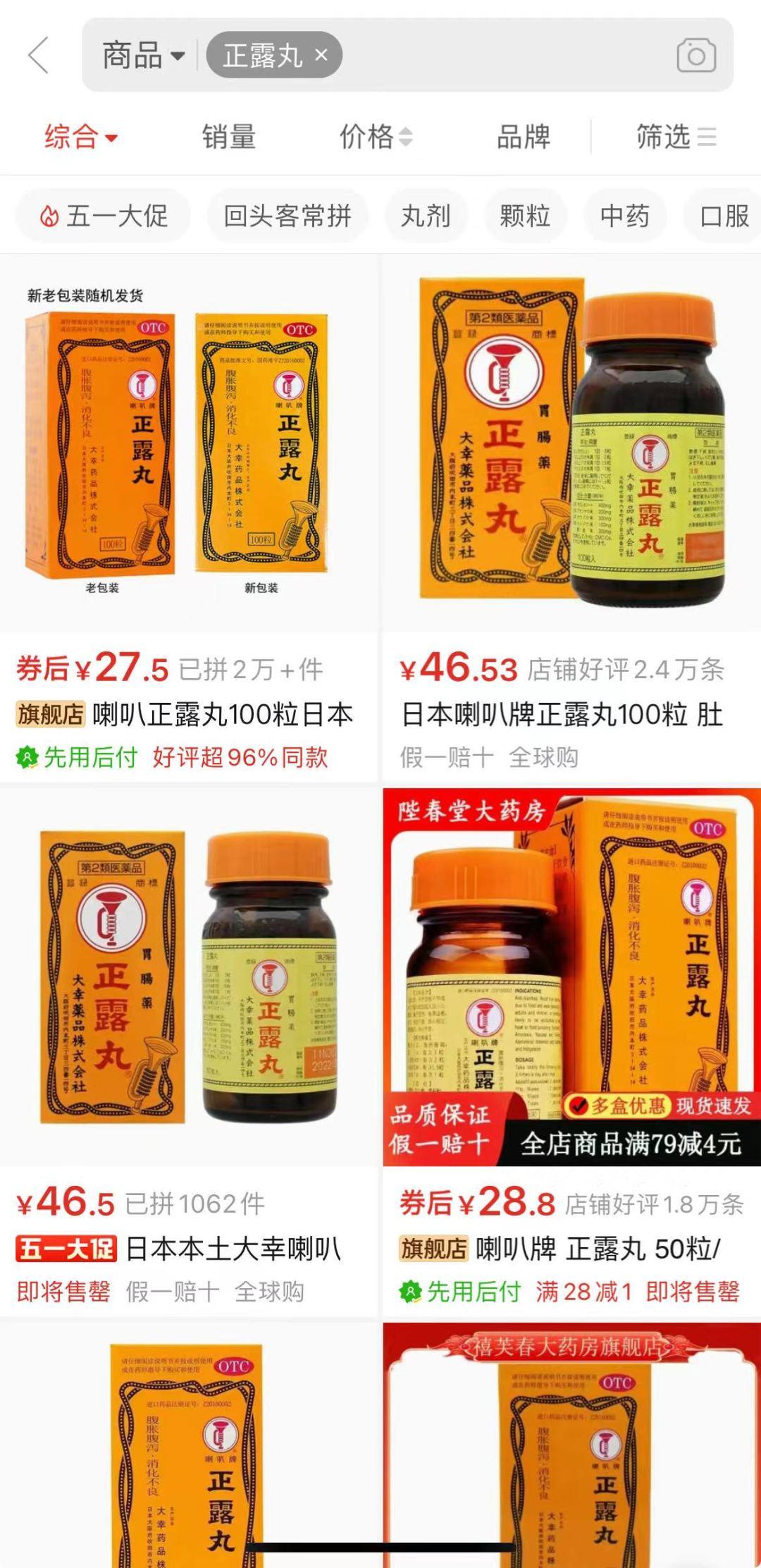Go back using the arrow
This screenshot has height=1568, width=761.
pyautogui.click(x=39, y=55)
